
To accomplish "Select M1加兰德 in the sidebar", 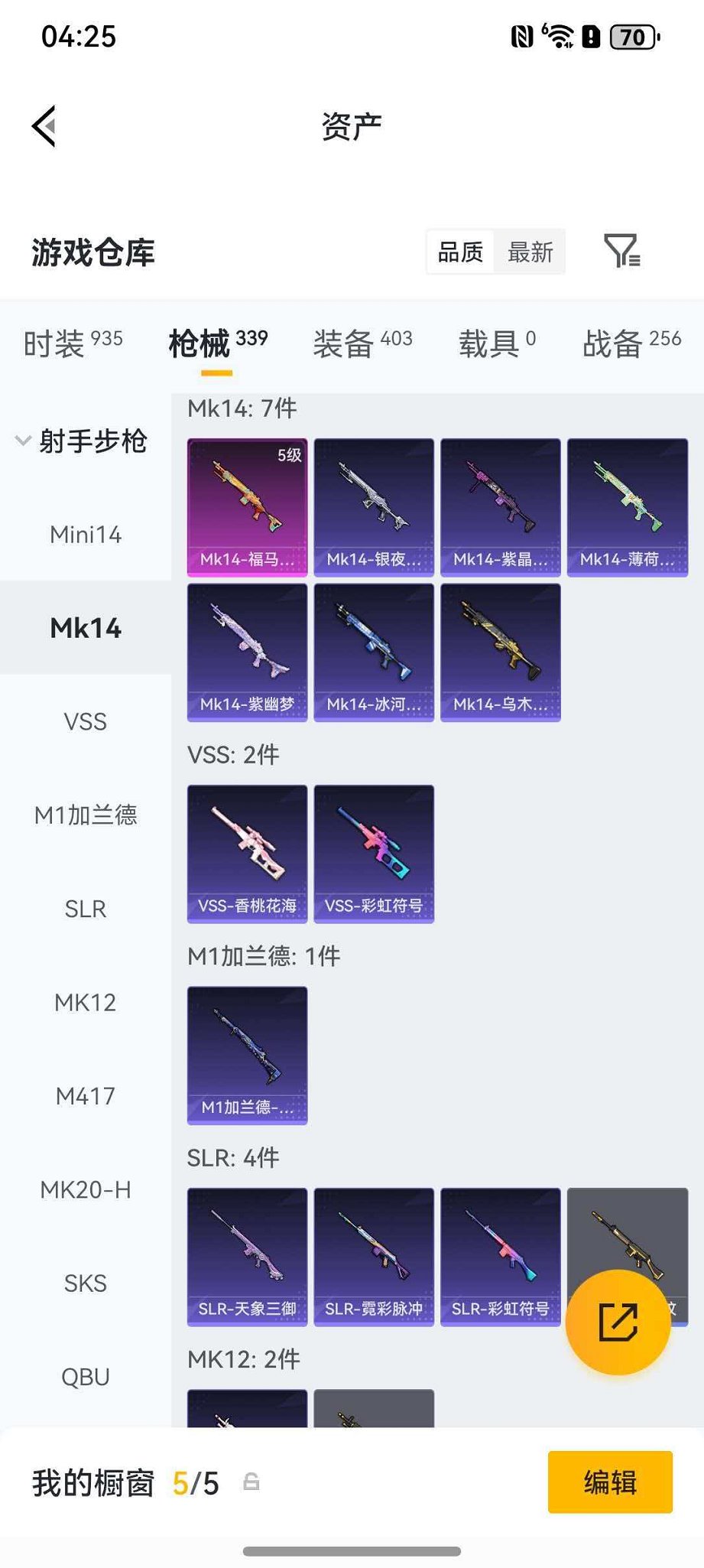I will pyautogui.click(x=86, y=815).
